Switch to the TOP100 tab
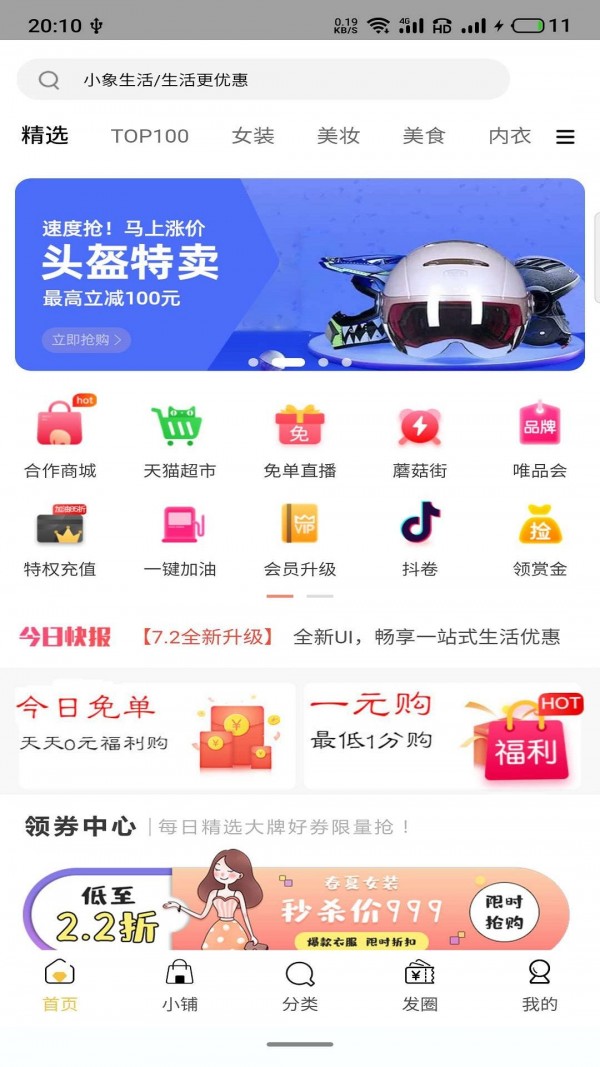Viewport: 600px width, 1067px height. pyautogui.click(x=150, y=136)
